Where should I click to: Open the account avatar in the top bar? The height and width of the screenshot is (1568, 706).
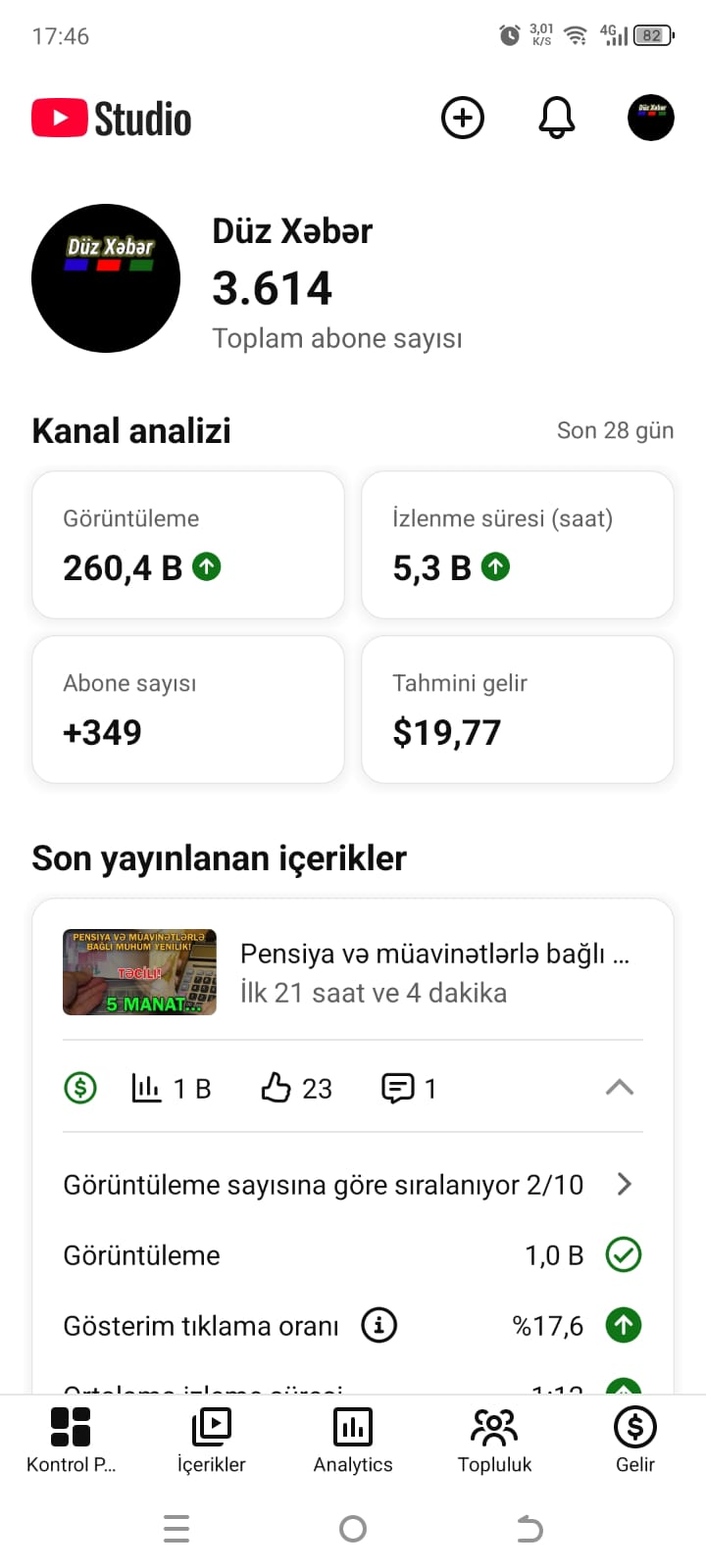pos(650,119)
